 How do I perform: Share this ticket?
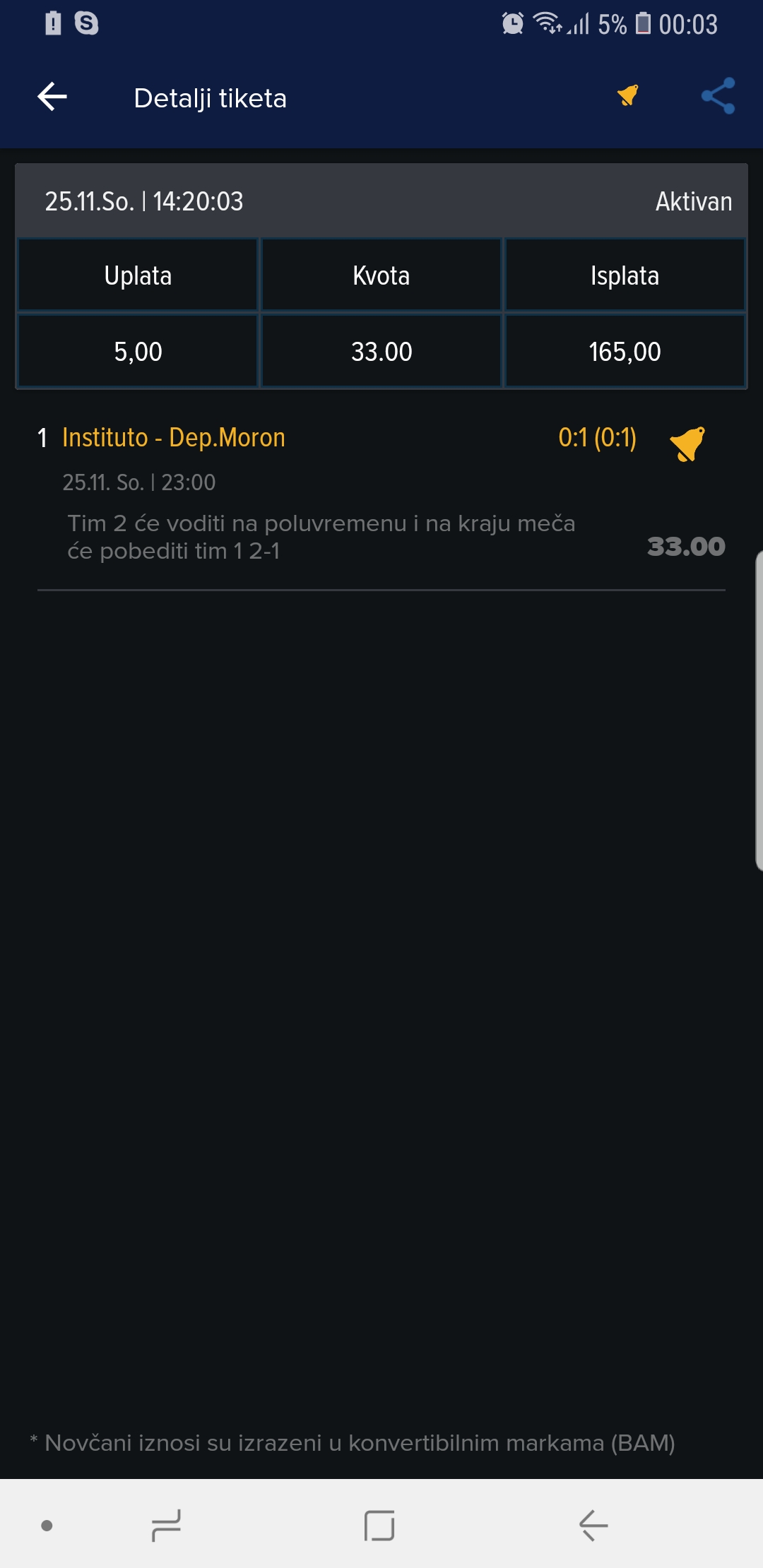(x=718, y=96)
